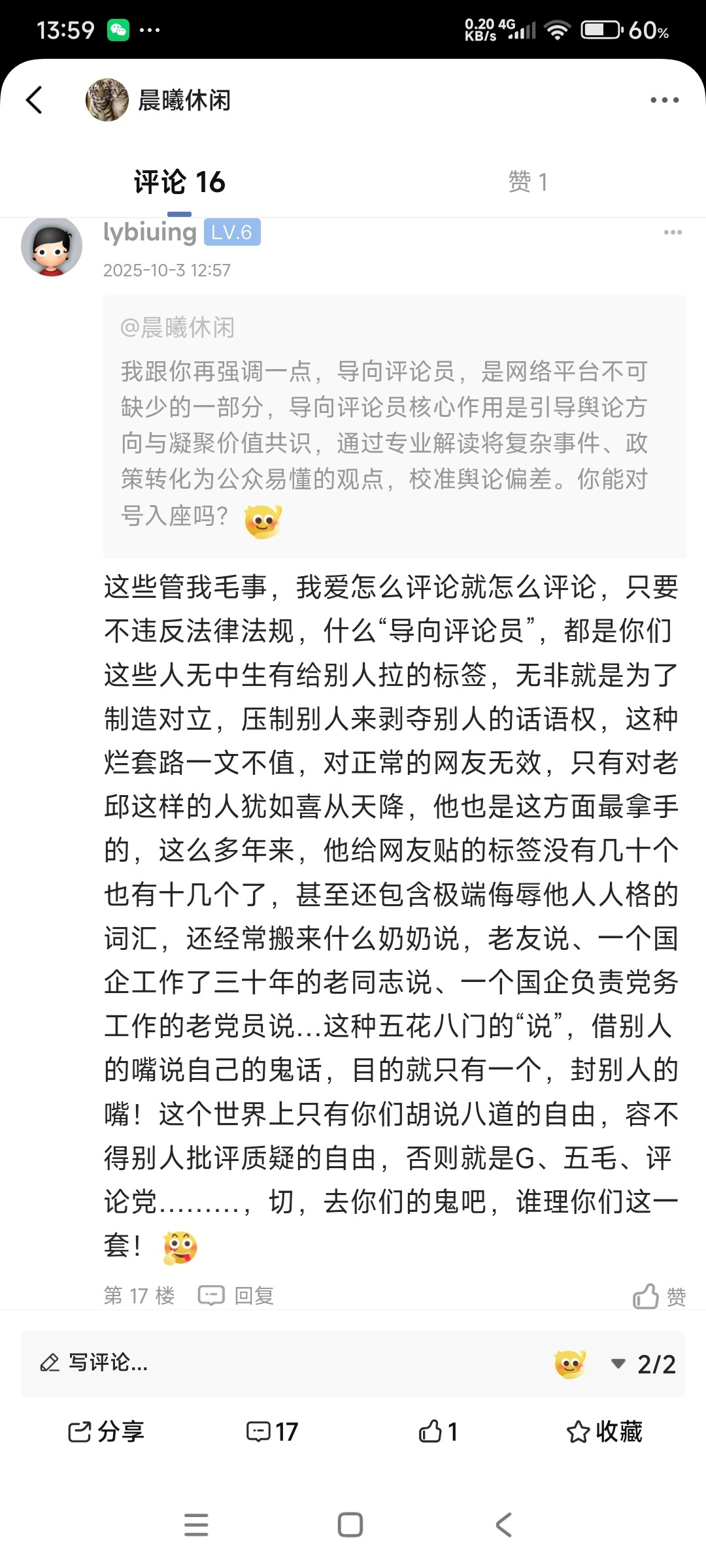
Task: Open the comments button showing 17
Action: [272, 1432]
